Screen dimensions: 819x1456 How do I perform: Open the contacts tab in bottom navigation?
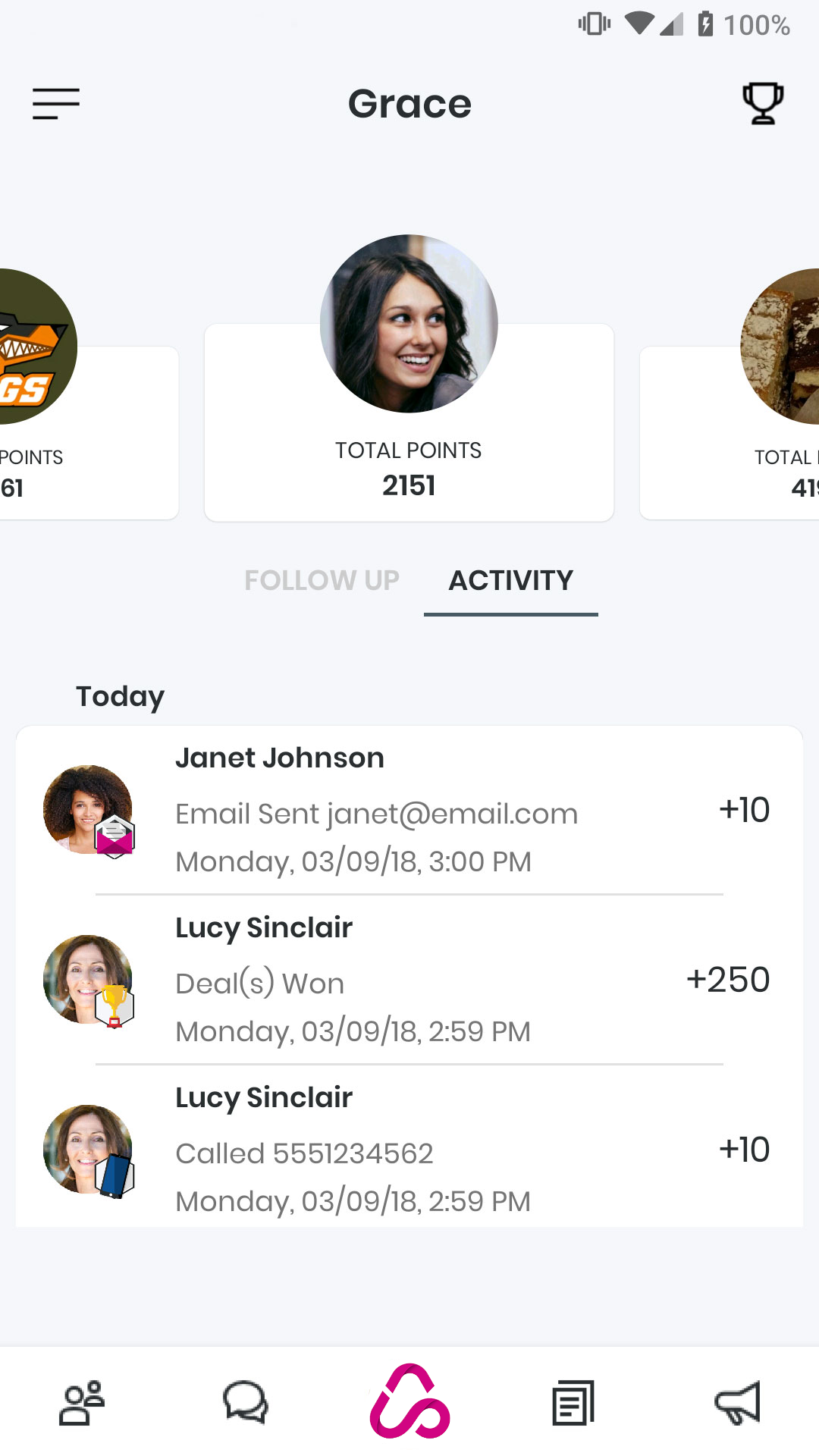tap(82, 1402)
